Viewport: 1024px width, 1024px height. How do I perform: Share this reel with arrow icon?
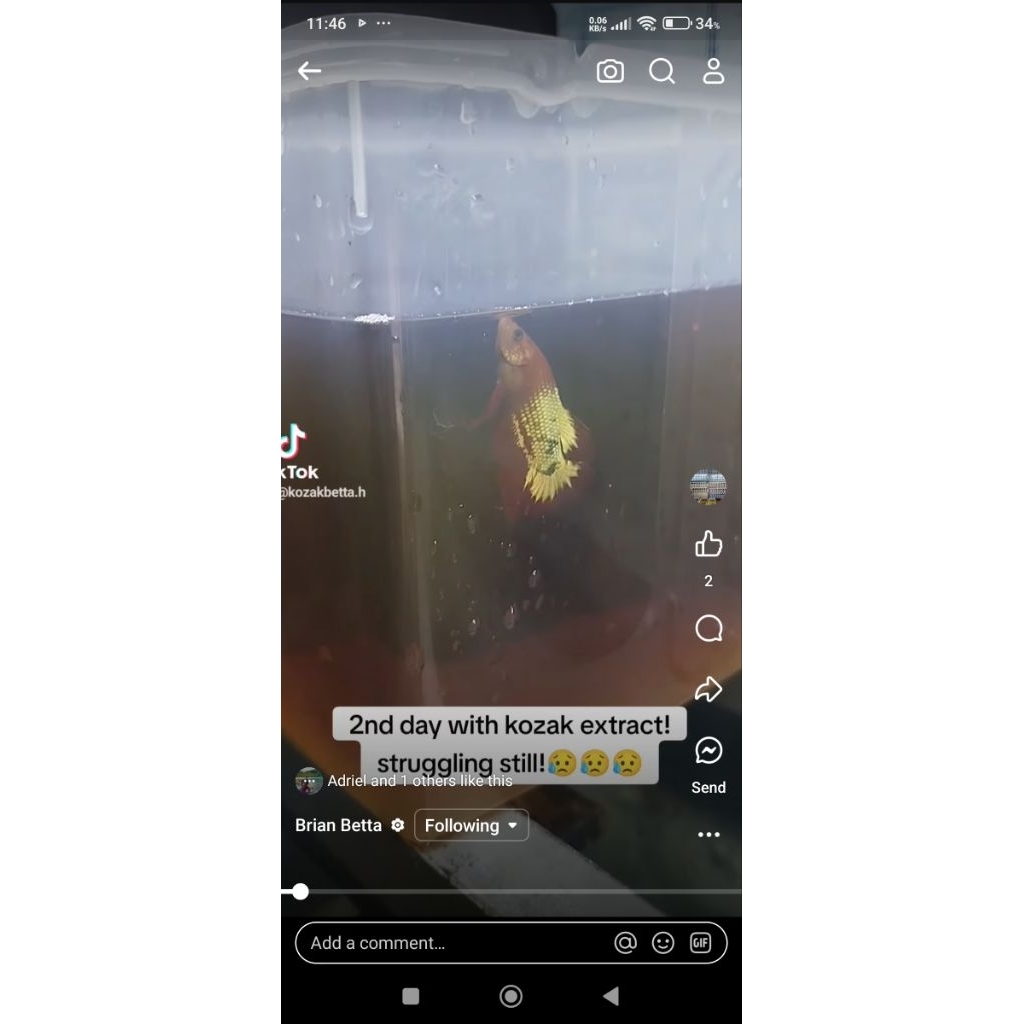point(709,688)
